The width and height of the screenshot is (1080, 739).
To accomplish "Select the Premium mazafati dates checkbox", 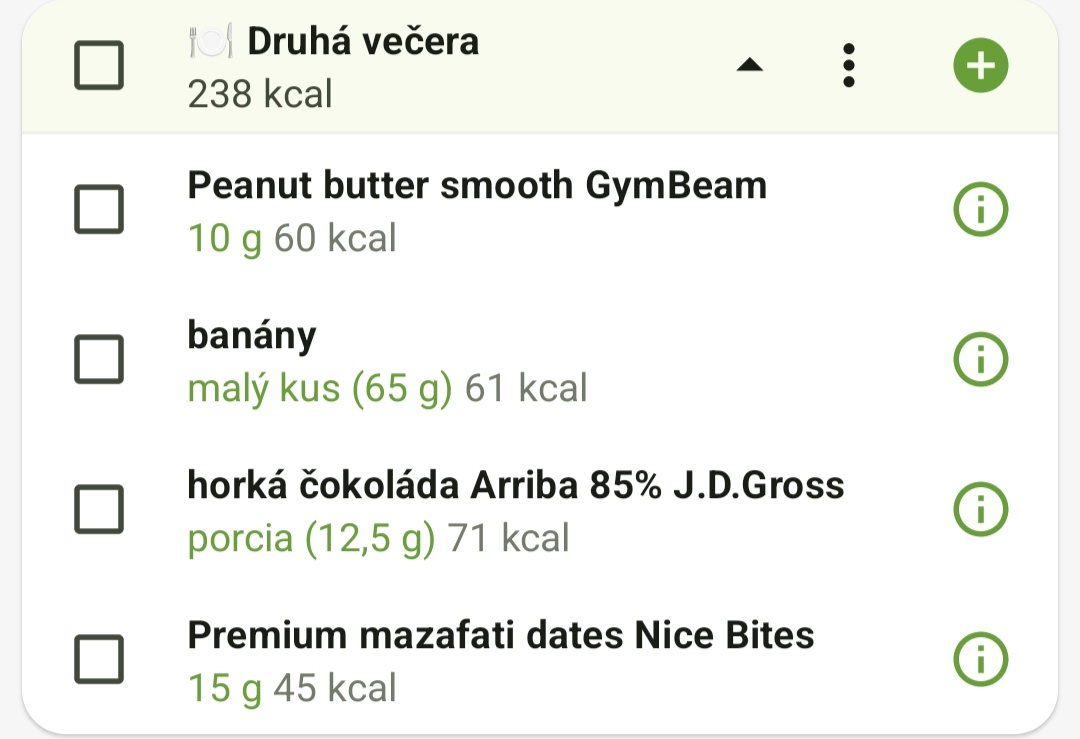I will 99,659.
